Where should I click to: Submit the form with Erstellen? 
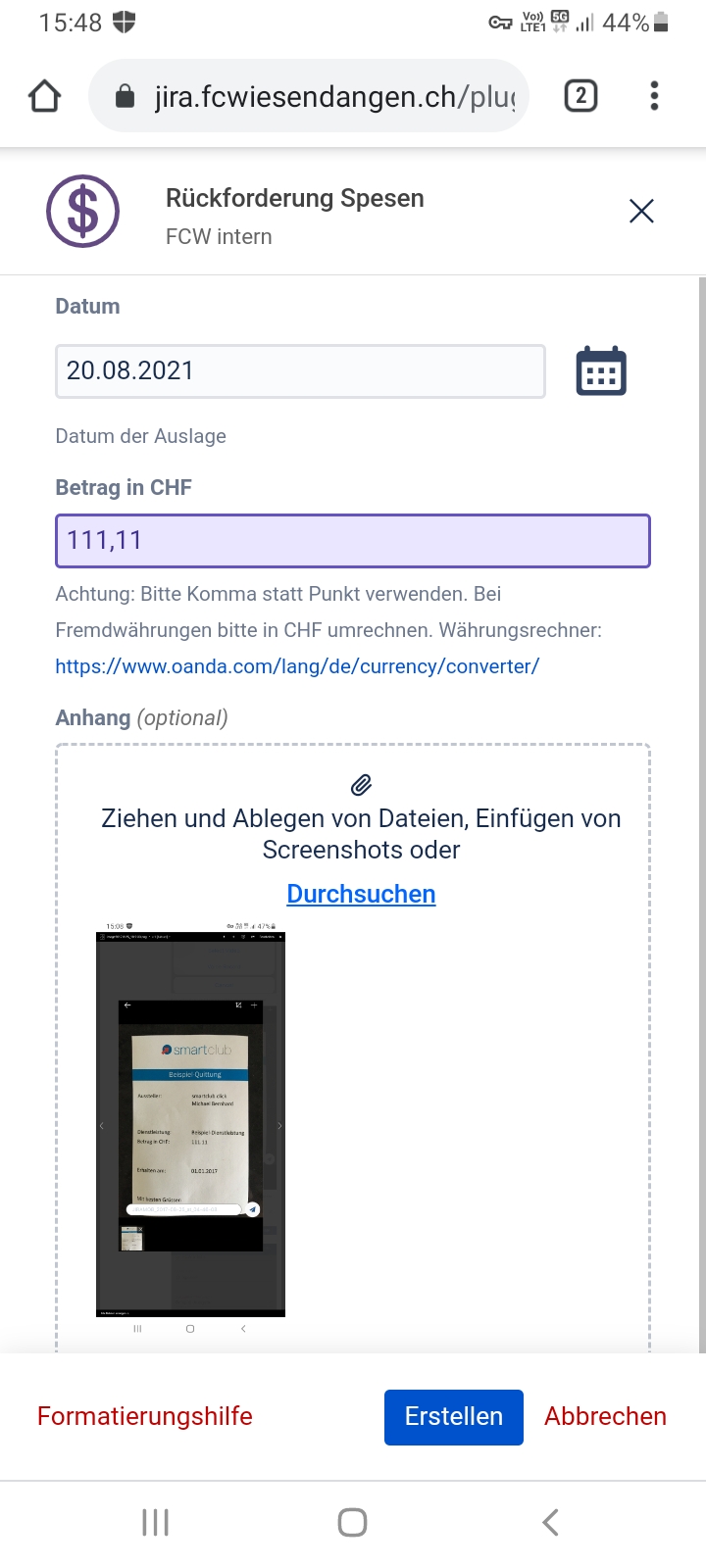pyautogui.click(x=453, y=1417)
